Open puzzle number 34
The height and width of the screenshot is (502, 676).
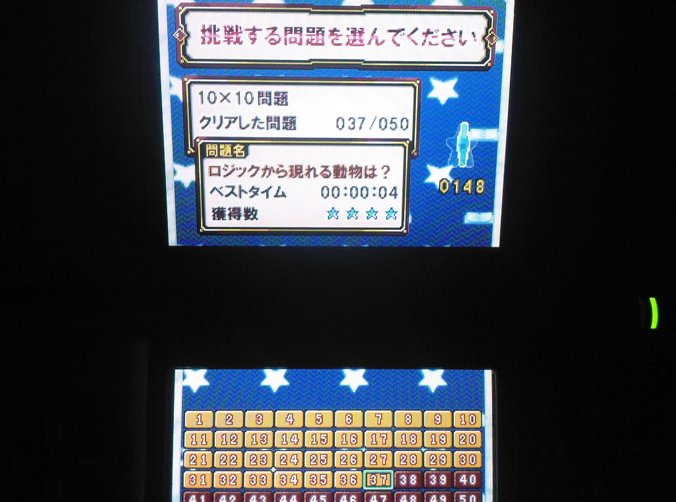288,479
